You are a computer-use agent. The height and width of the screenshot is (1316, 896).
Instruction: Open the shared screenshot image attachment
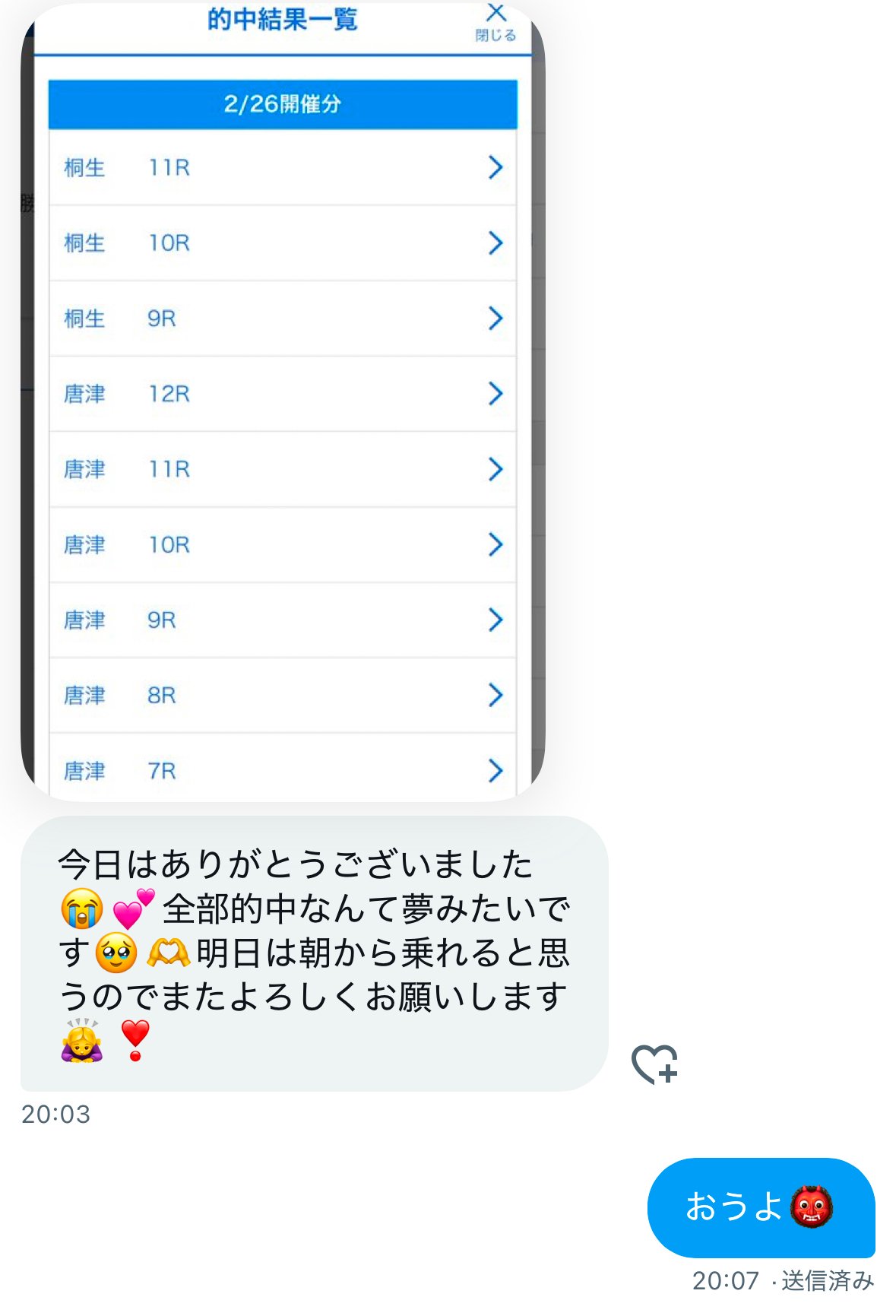tap(283, 403)
